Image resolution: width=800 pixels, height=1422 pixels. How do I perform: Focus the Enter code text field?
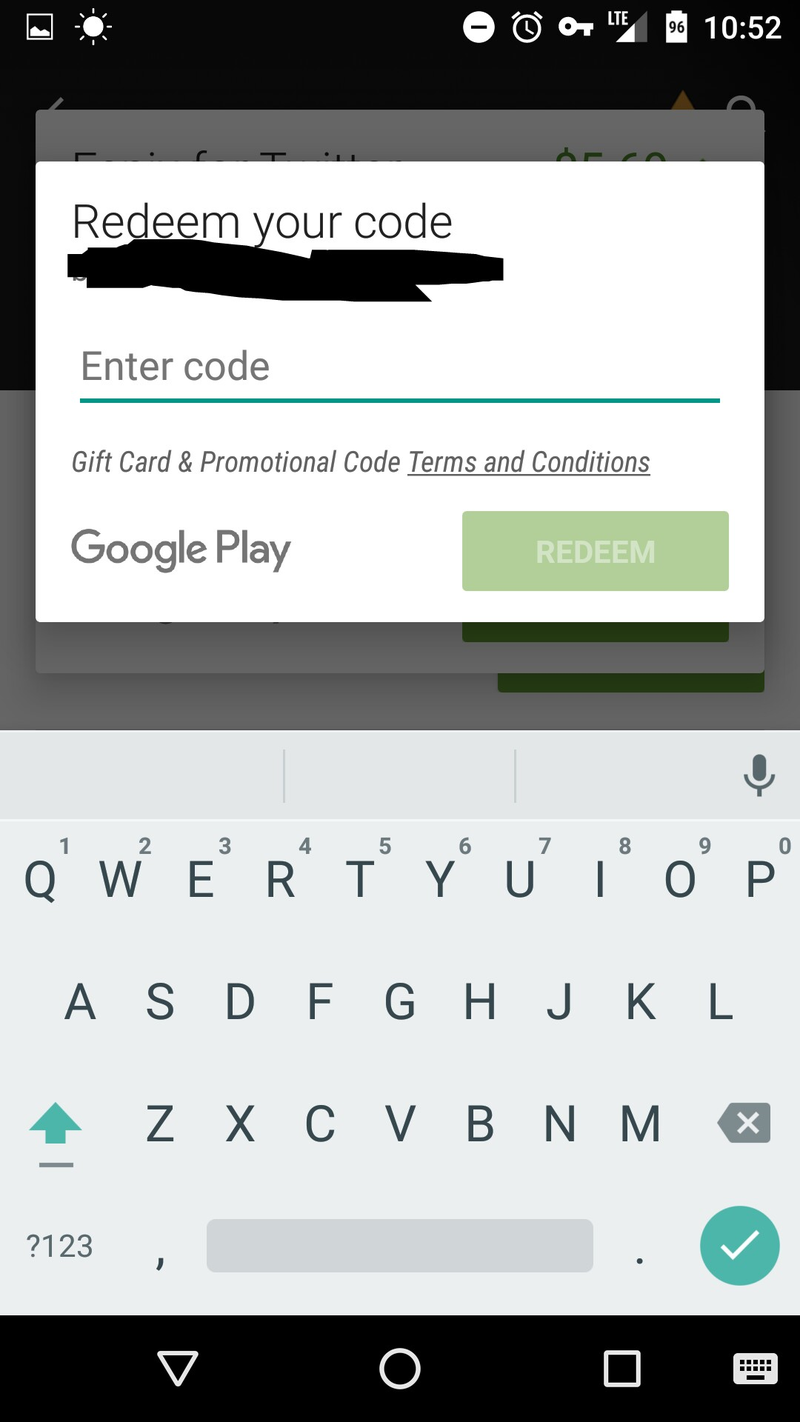click(x=399, y=367)
